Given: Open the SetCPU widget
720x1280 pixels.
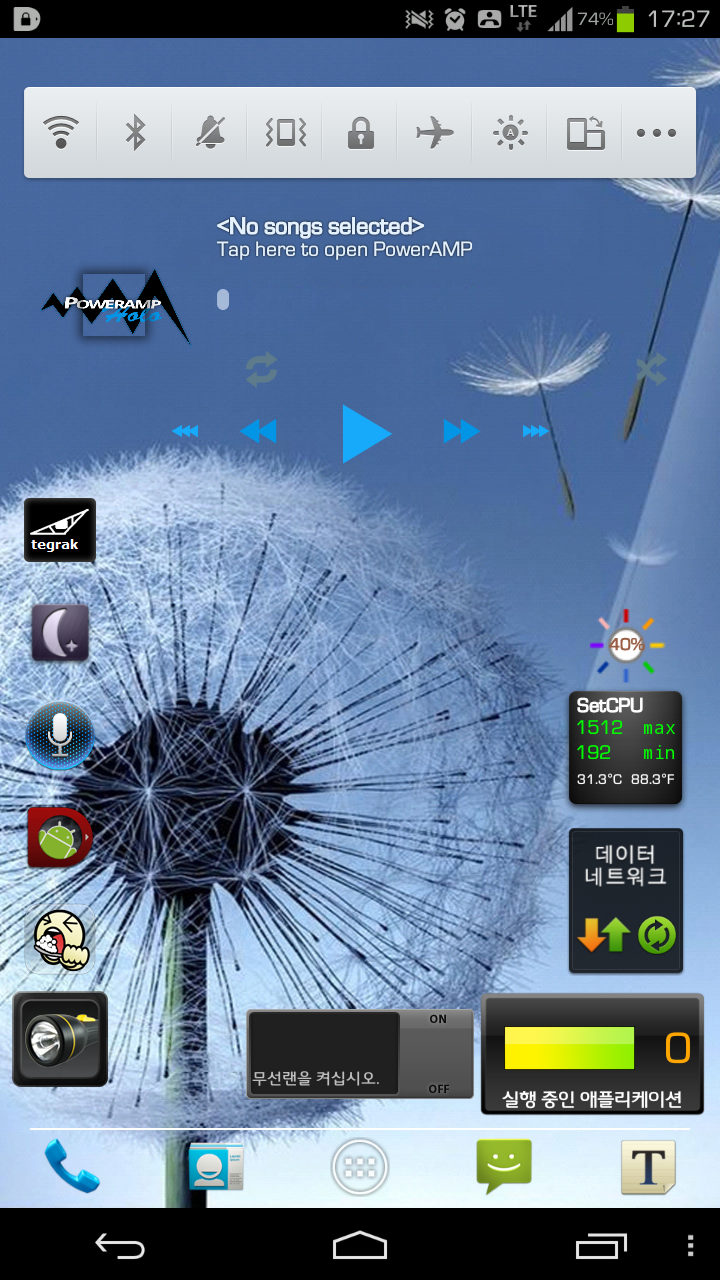Looking at the screenshot, I should (625, 747).
